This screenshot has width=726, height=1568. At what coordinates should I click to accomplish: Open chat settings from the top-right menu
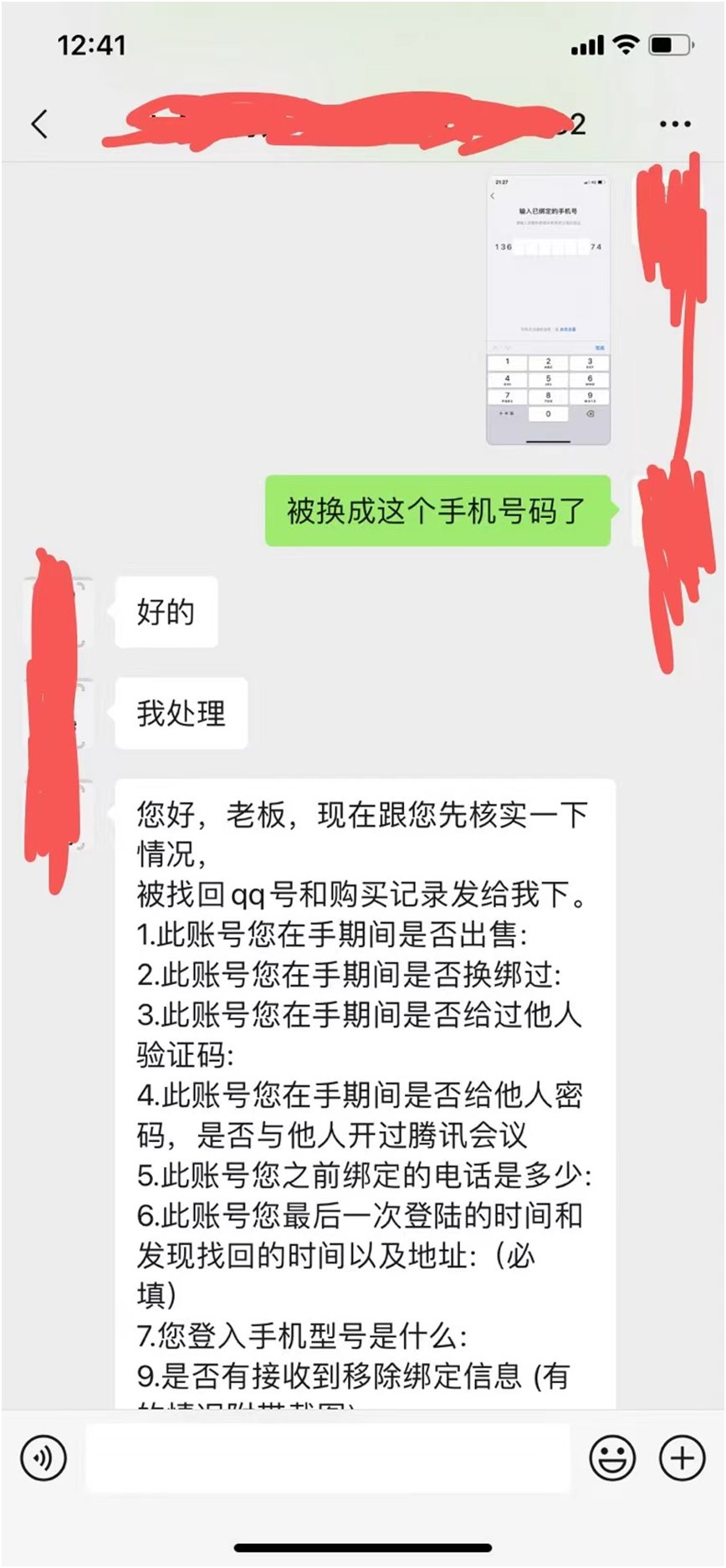(x=674, y=122)
